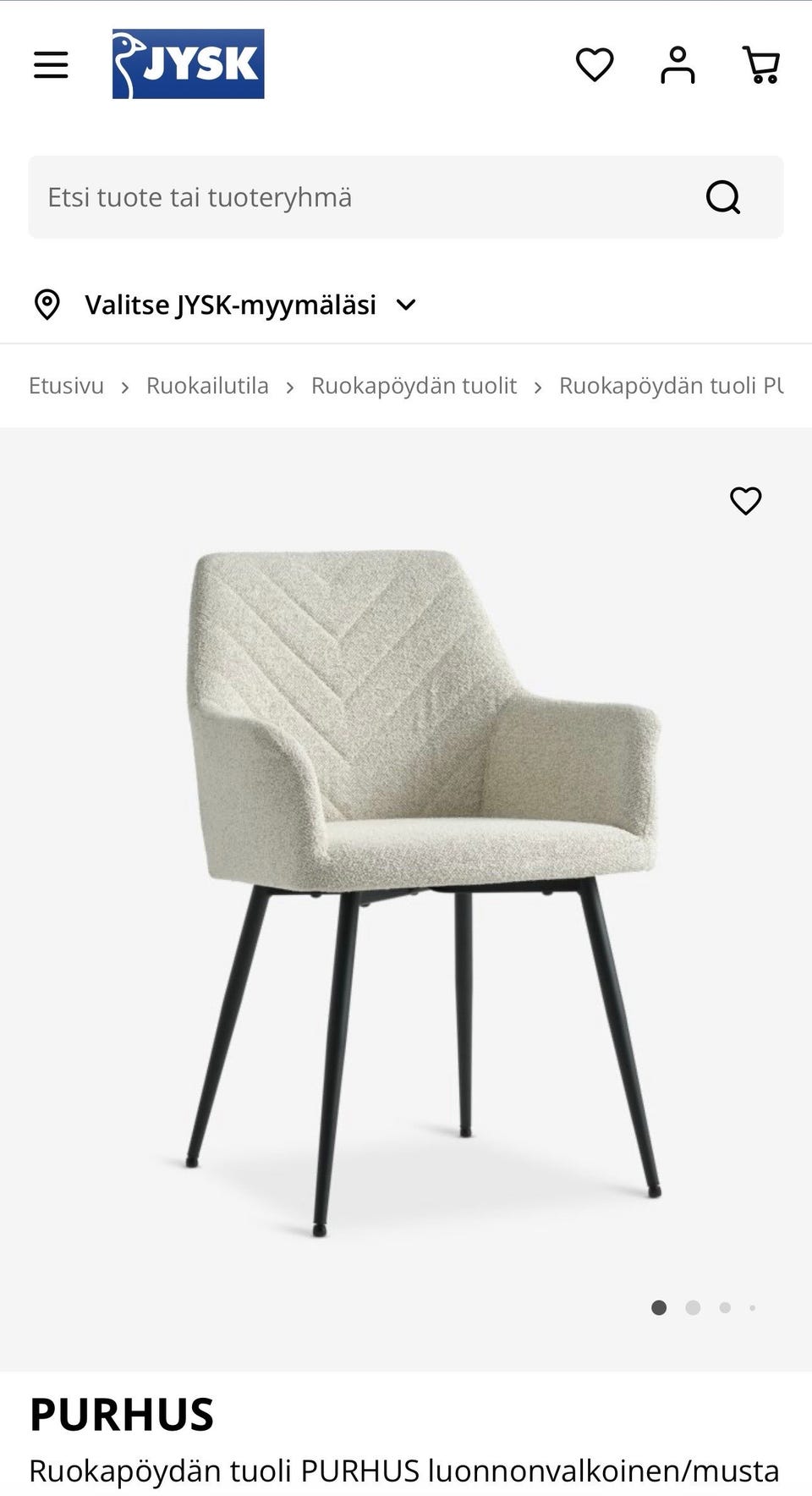Jump to the second image indicator dot
The width and height of the screenshot is (812, 1496).
coord(693,1308)
